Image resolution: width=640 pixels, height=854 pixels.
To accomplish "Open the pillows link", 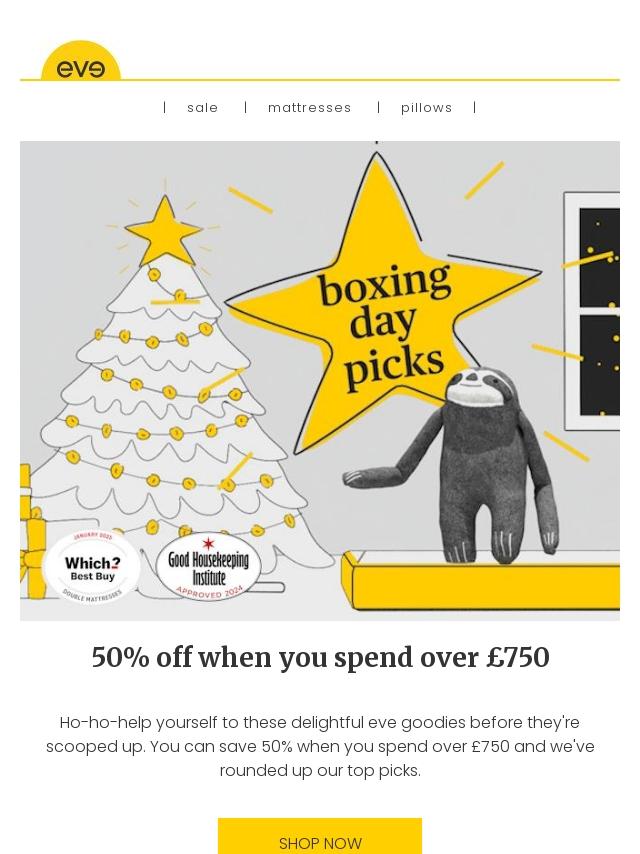I will pyautogui.click(x=426, y=108).
